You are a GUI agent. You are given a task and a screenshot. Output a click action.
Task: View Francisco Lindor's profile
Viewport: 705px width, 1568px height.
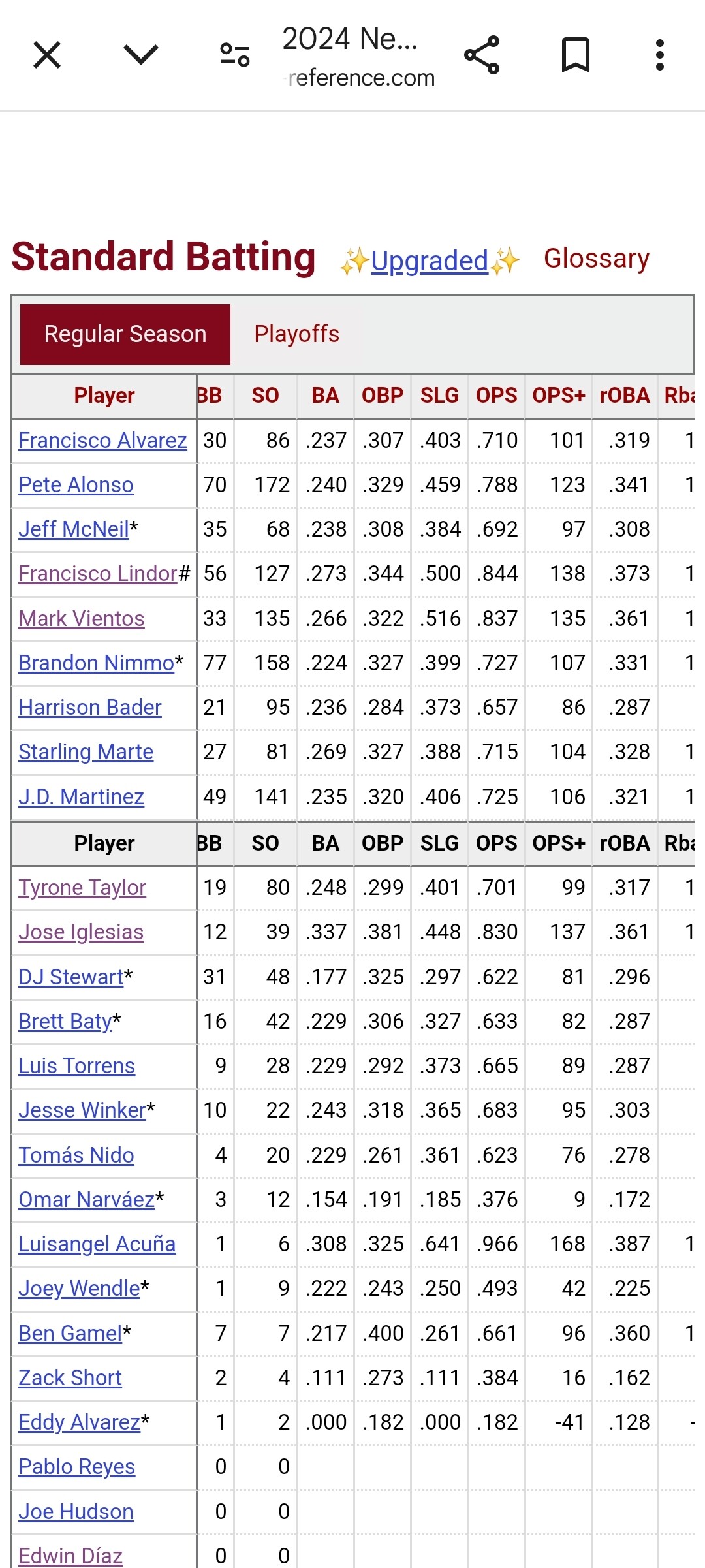[x=98, y=574]
